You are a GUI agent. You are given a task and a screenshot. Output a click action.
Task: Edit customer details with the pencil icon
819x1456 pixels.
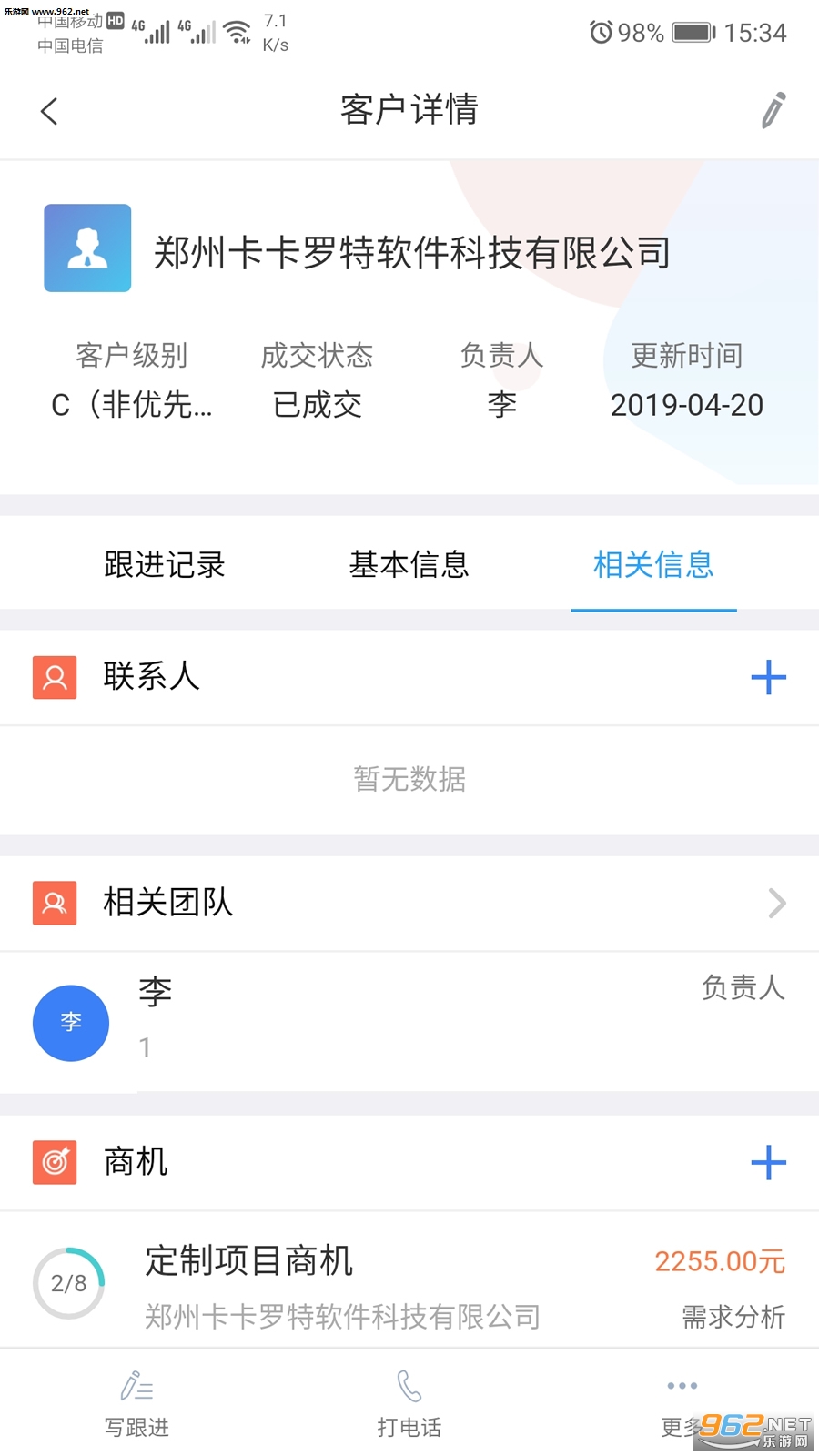point(773,110)
